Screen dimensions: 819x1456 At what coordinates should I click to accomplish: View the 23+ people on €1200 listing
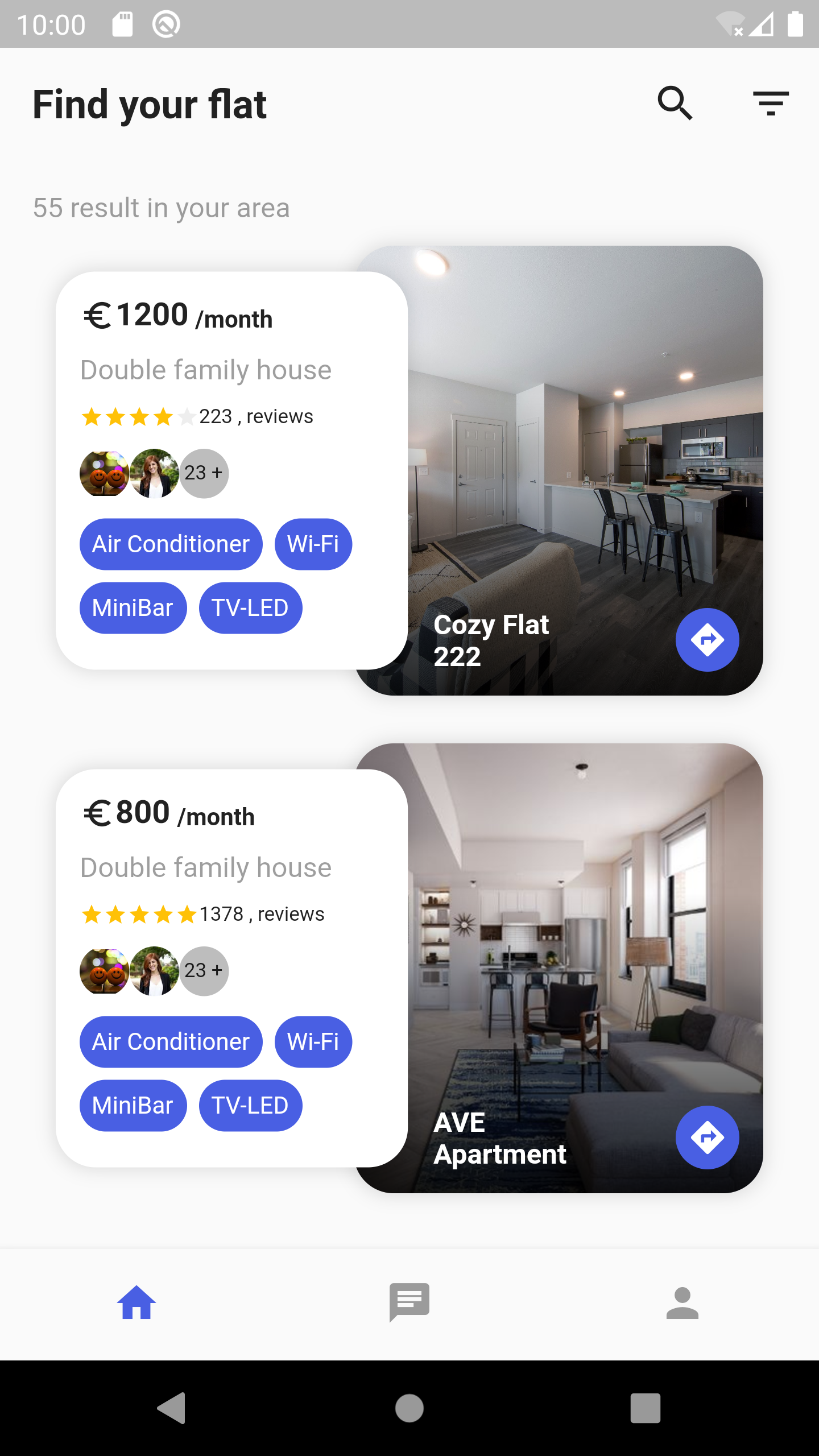pyautogui.click(x=204, y=473)
